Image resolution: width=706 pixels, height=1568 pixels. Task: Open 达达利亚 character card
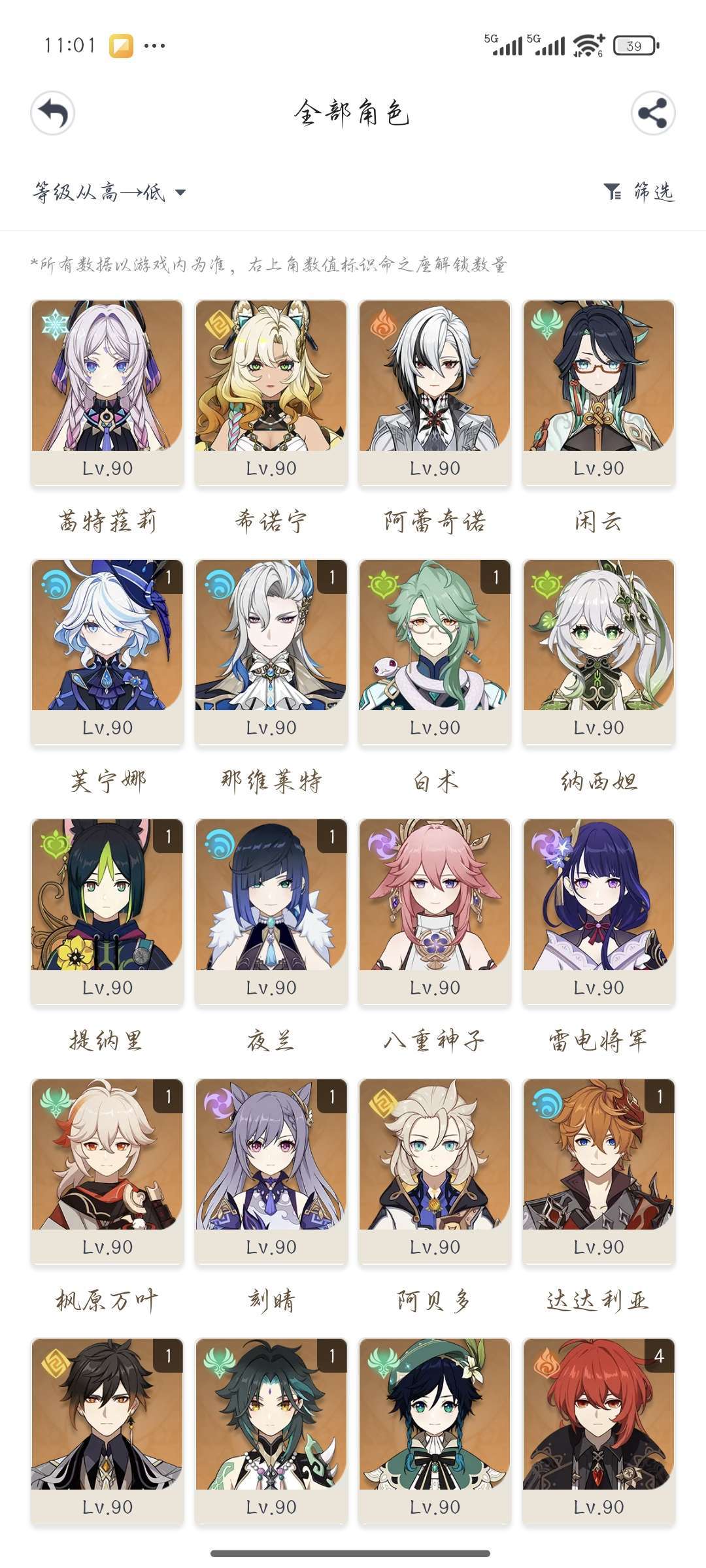[x=599, y=1171]
